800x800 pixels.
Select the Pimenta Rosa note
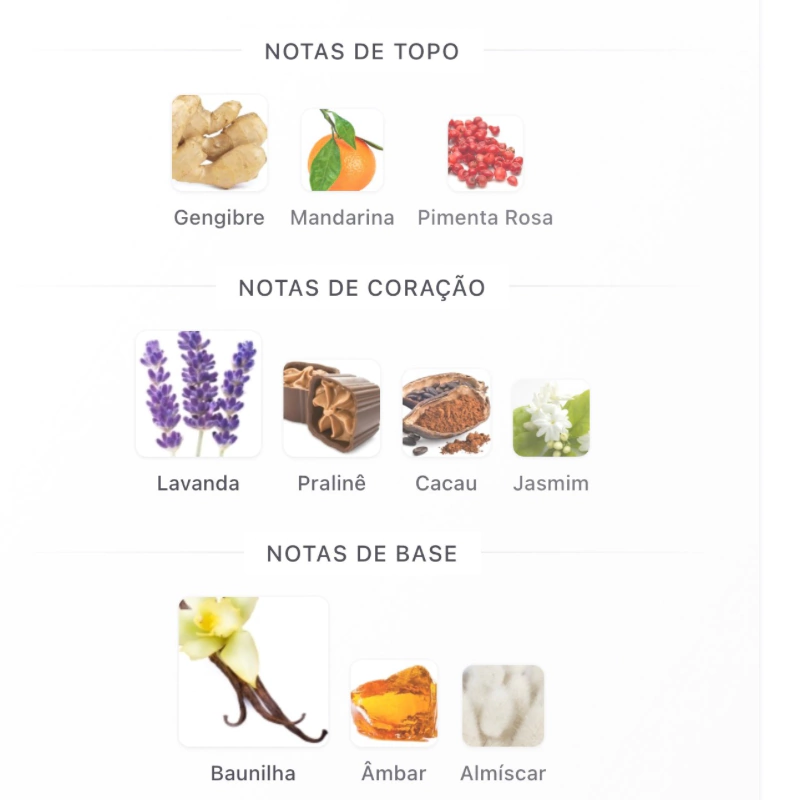pyautogui.click(x=485, y=153)
